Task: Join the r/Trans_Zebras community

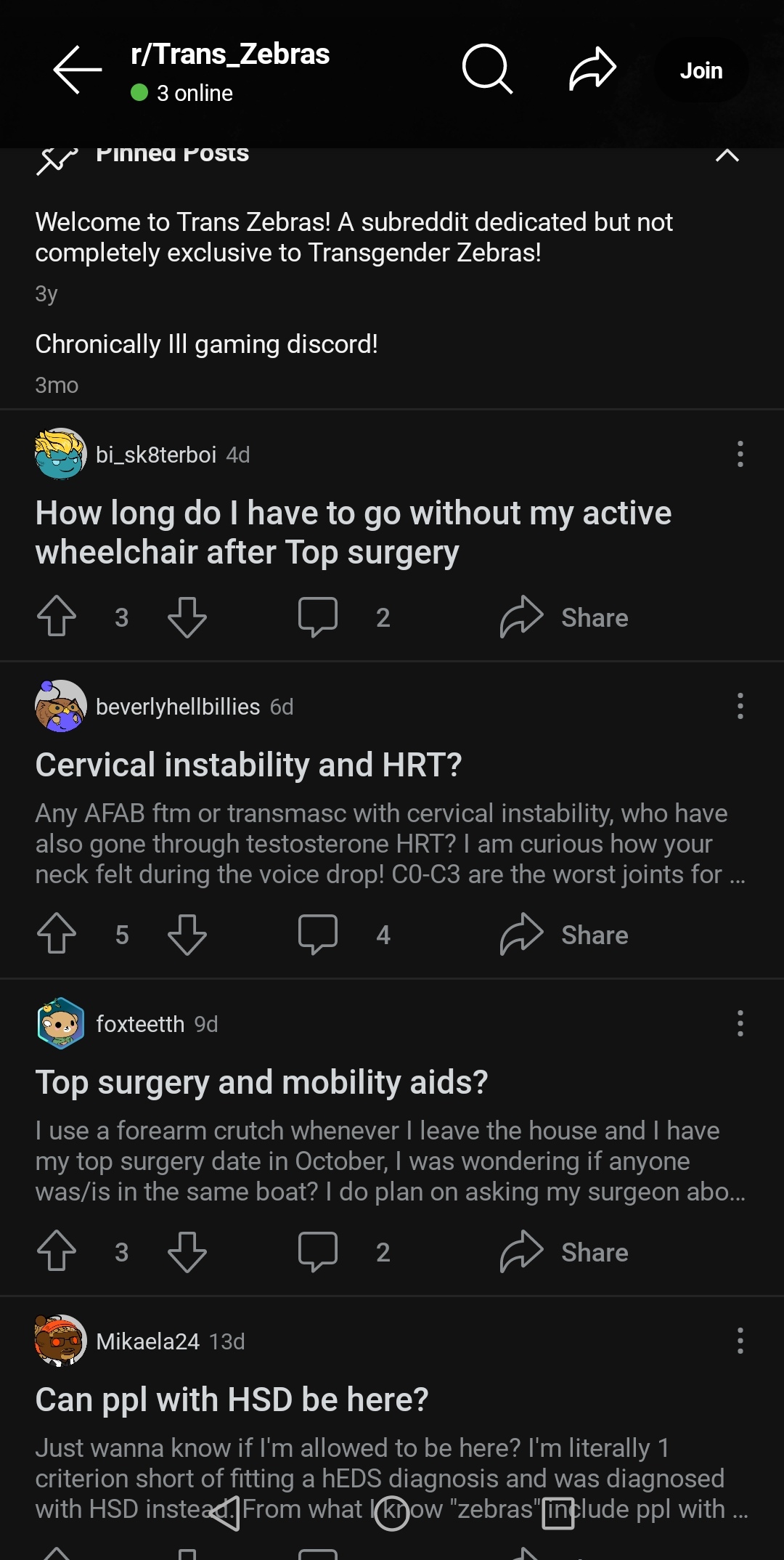Action: [701, 70]
